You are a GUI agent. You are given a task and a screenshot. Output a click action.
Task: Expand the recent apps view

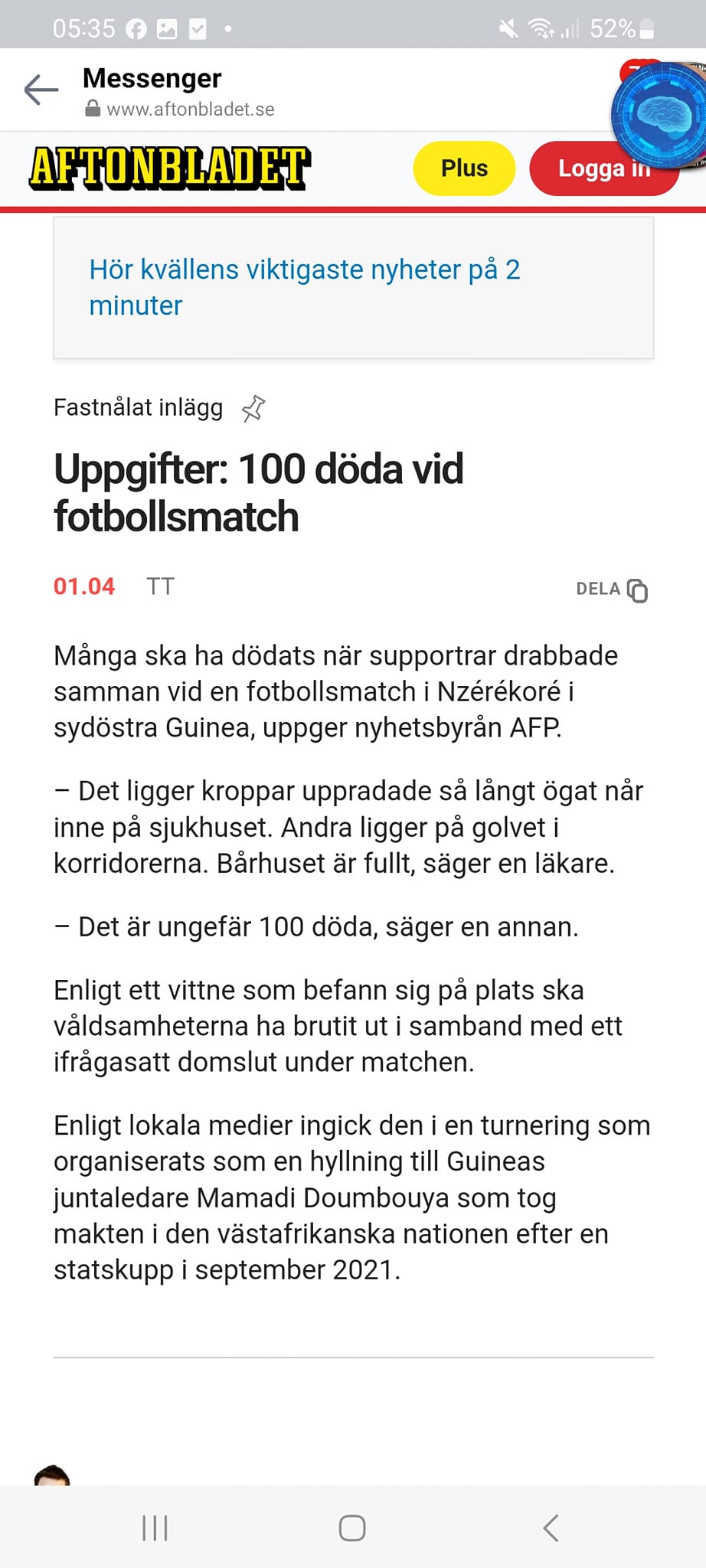pyautogui.click(x=155, y=1528)
